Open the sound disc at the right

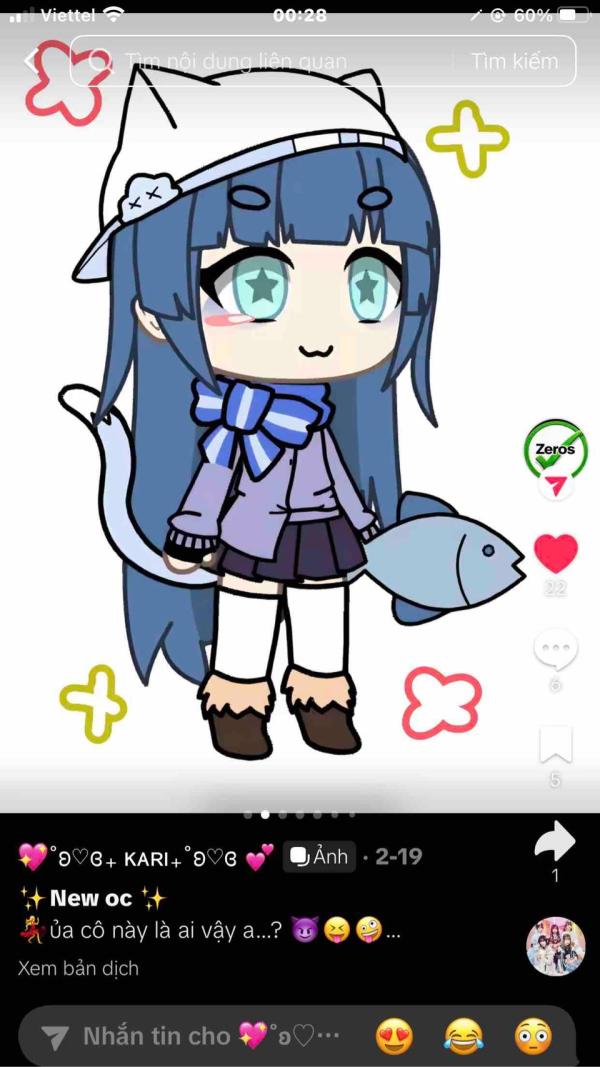coord(556,946)
